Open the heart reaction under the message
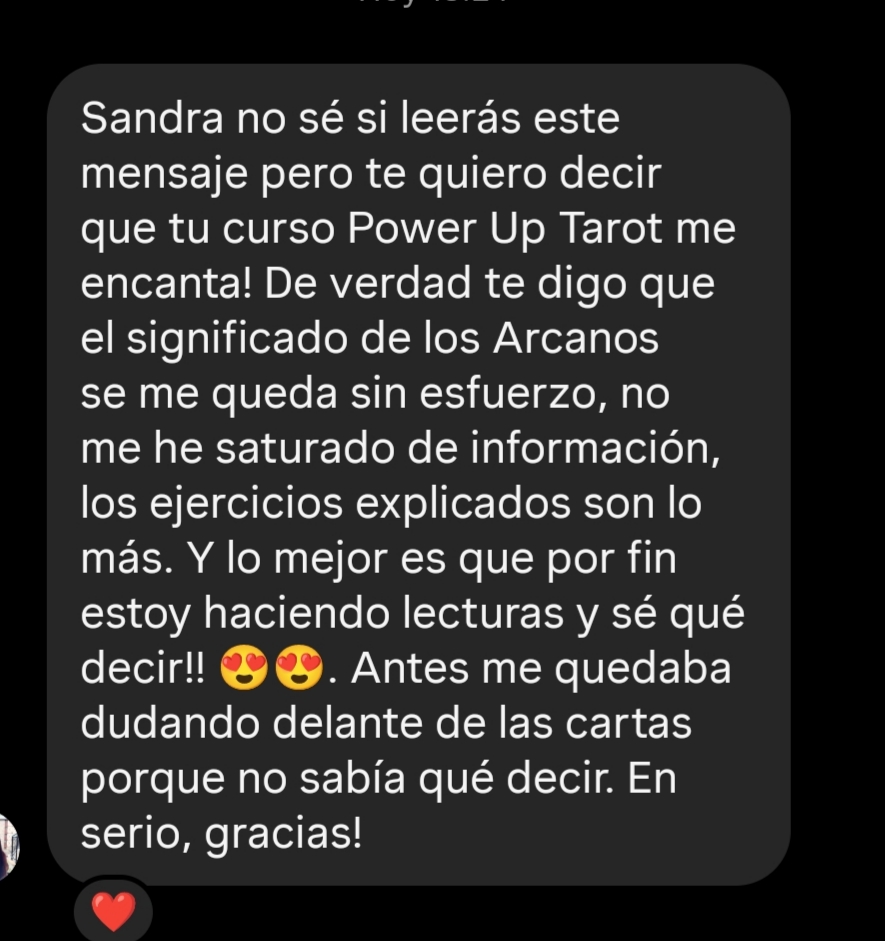885x941 pixels. pos(113,911)
